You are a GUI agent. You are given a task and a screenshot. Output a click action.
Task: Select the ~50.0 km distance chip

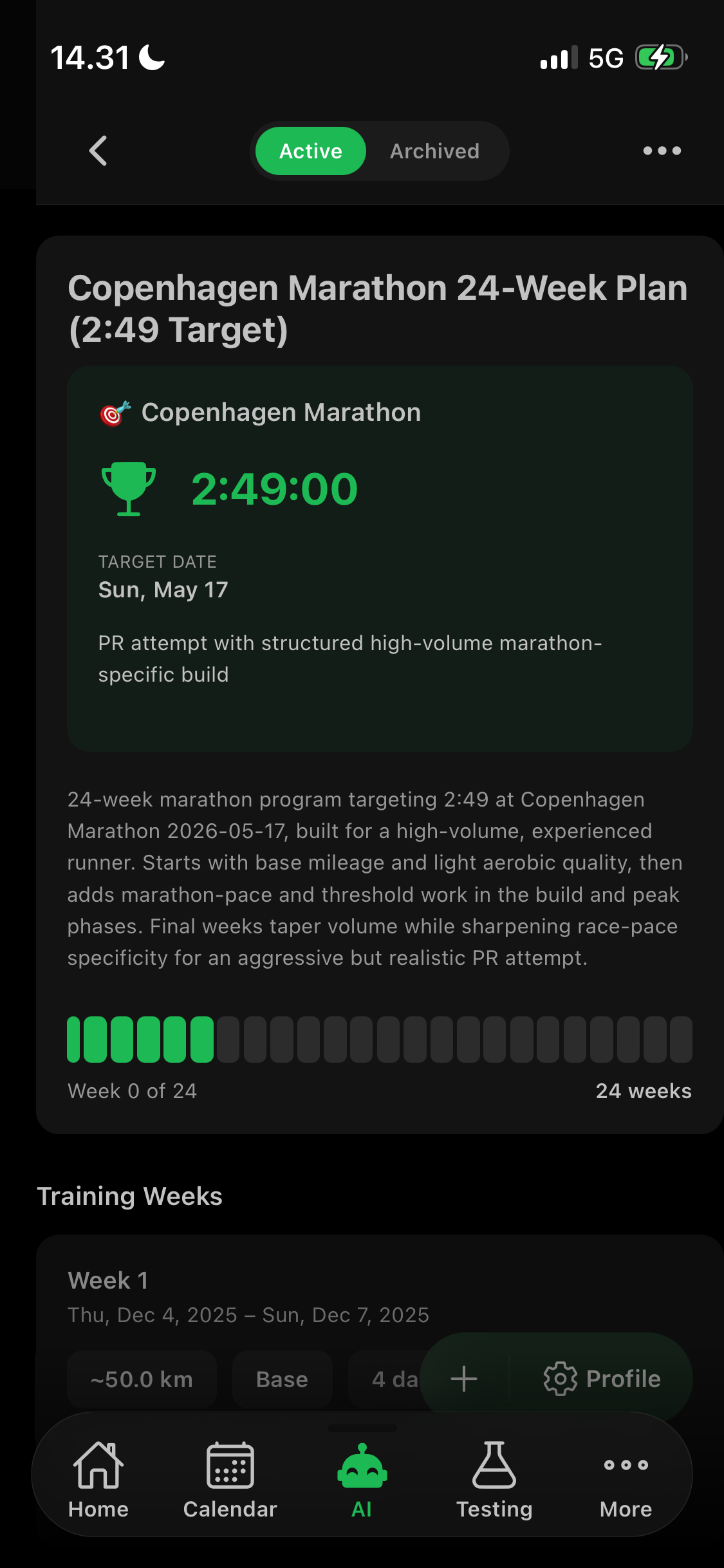point(142,1379)
